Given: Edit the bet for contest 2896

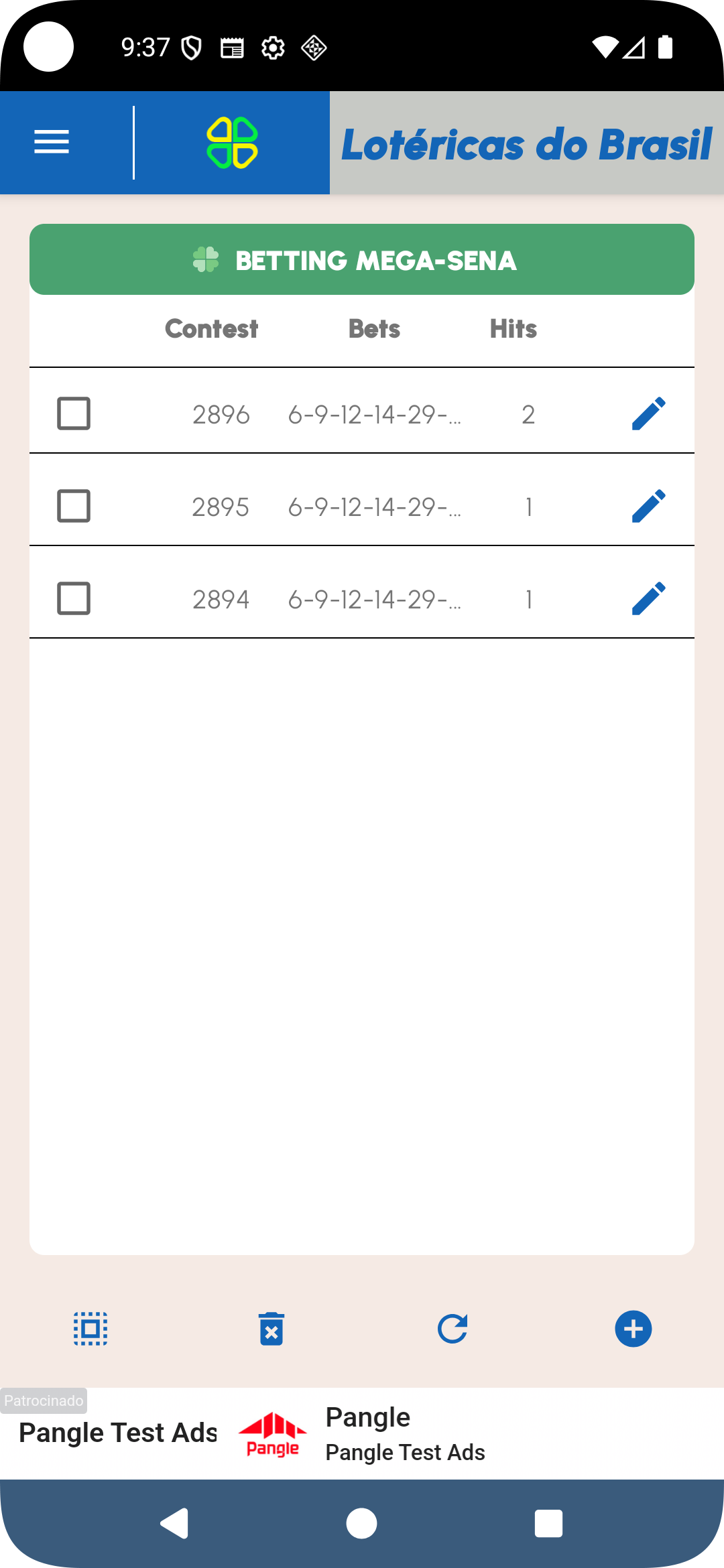Looking at the screenshot, I should pos(648,413).
